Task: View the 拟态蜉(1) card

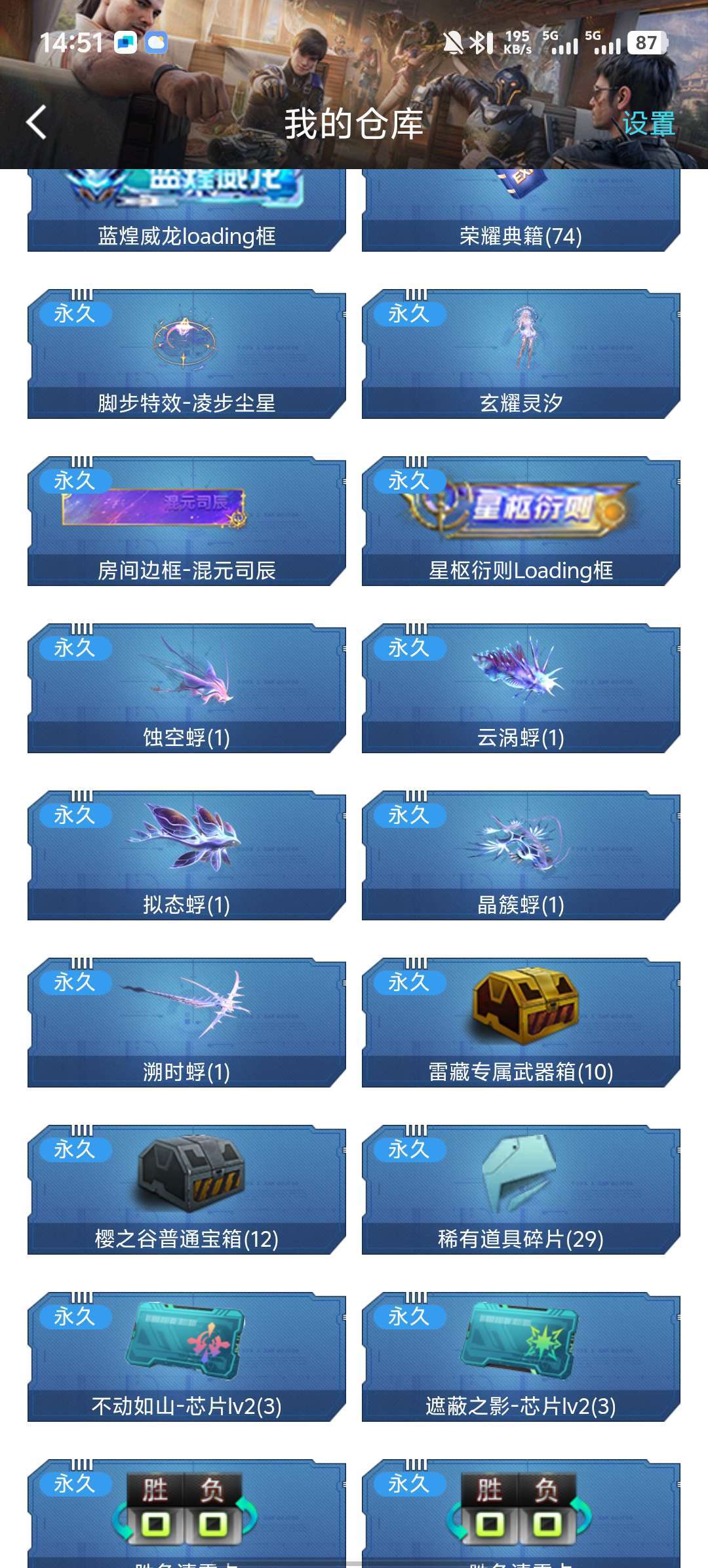Action: (x=187, y=855)
